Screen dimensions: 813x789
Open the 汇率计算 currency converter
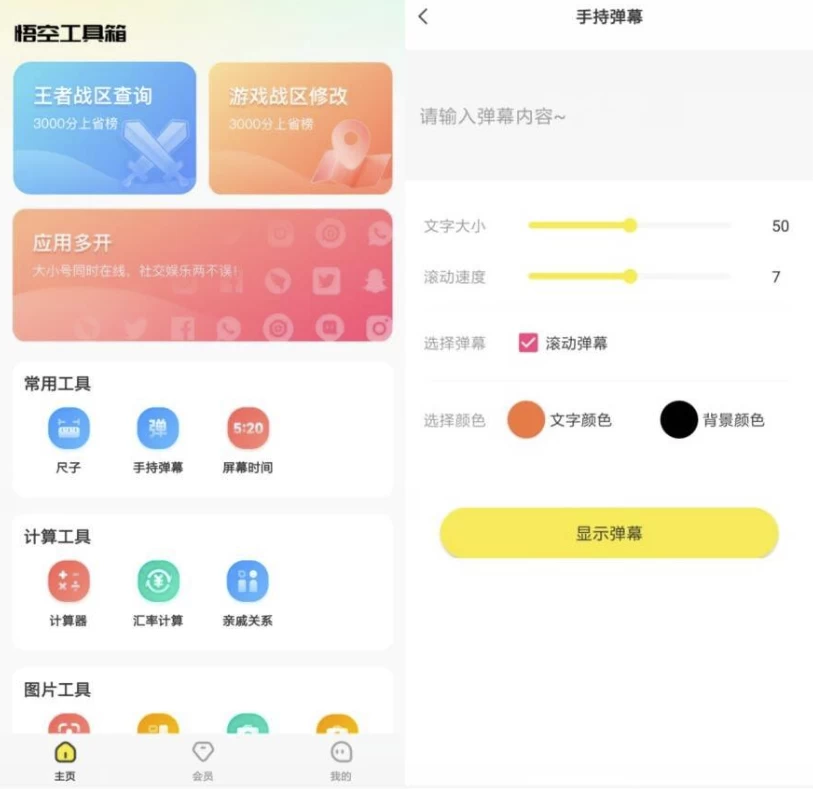tap(158, 583)
